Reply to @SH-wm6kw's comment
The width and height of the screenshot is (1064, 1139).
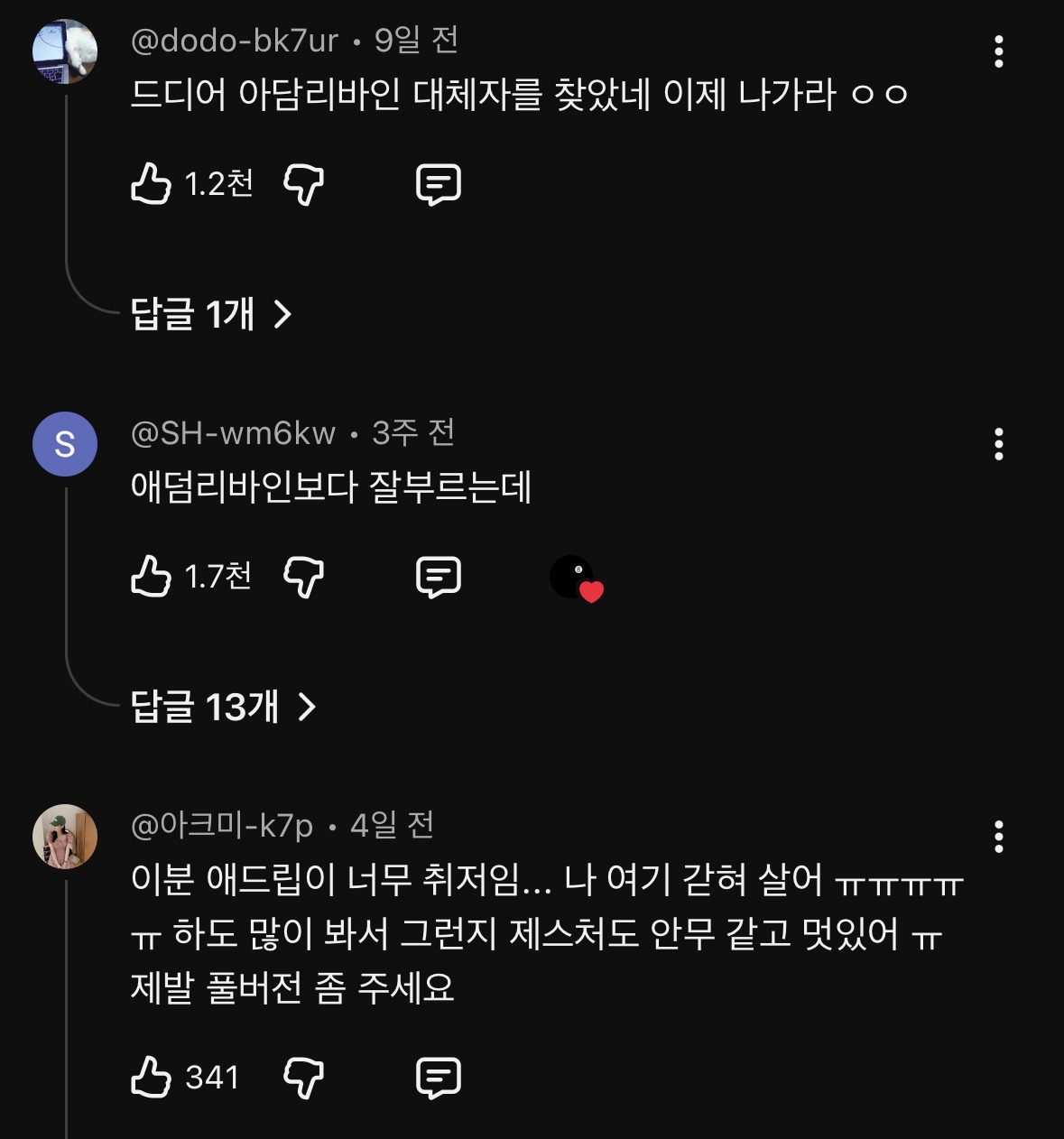439,576
